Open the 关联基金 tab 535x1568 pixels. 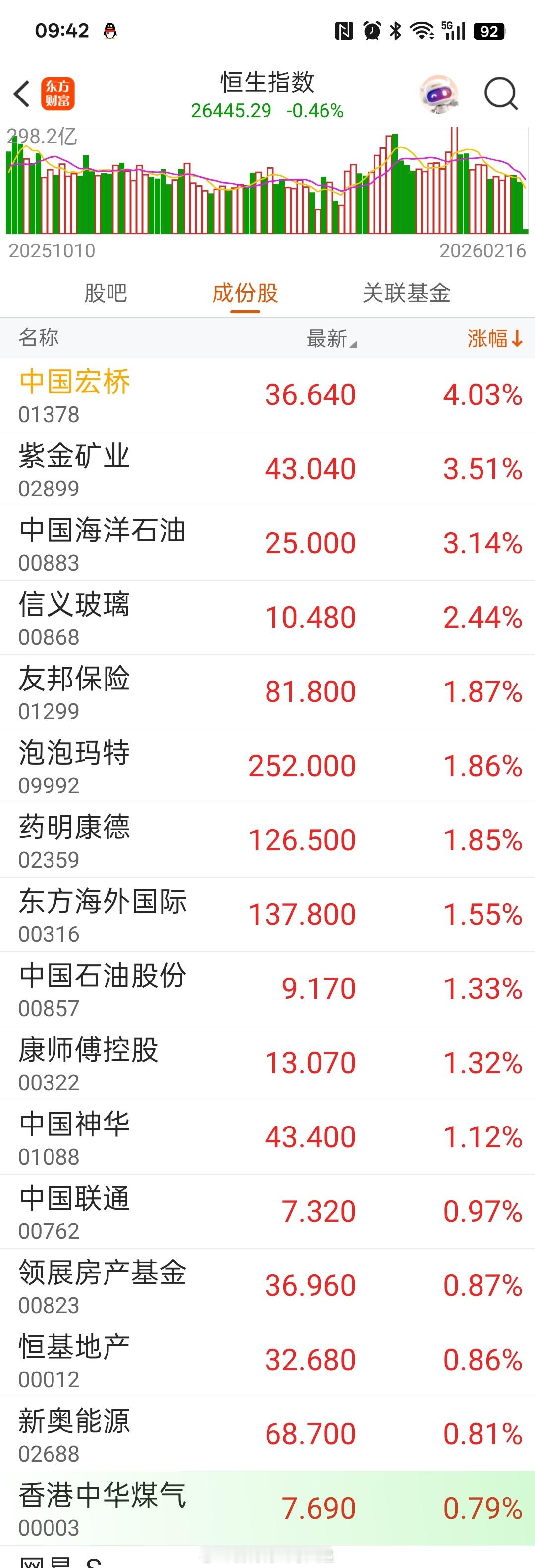[406, 294]
